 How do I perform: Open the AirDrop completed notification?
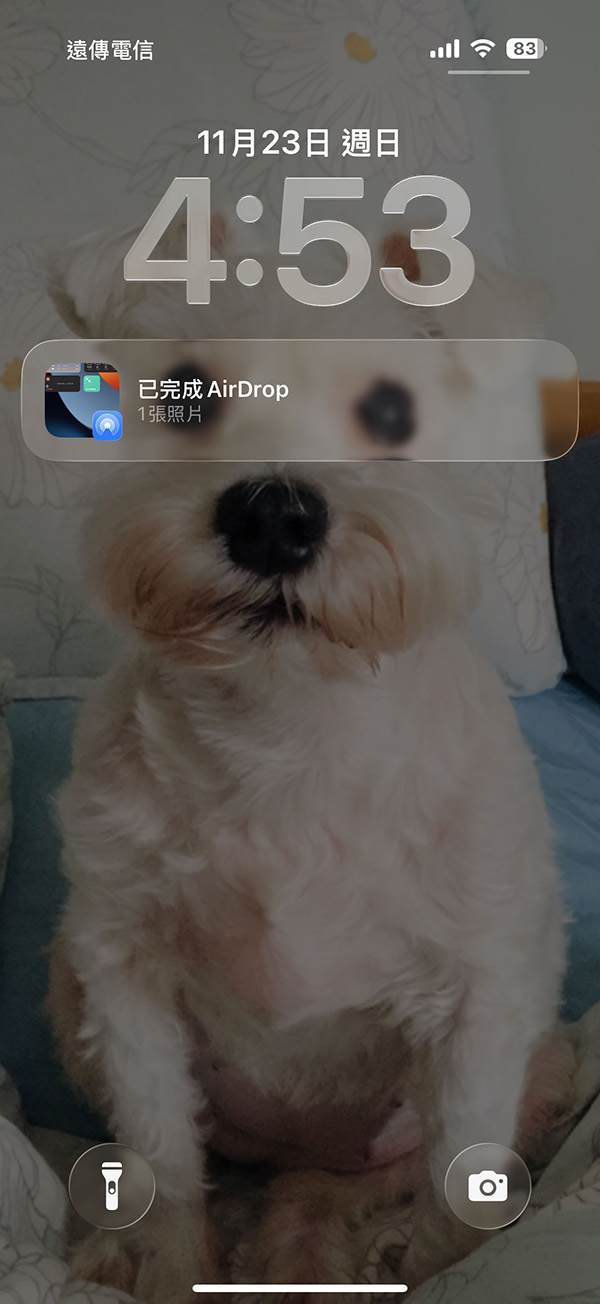300,400
